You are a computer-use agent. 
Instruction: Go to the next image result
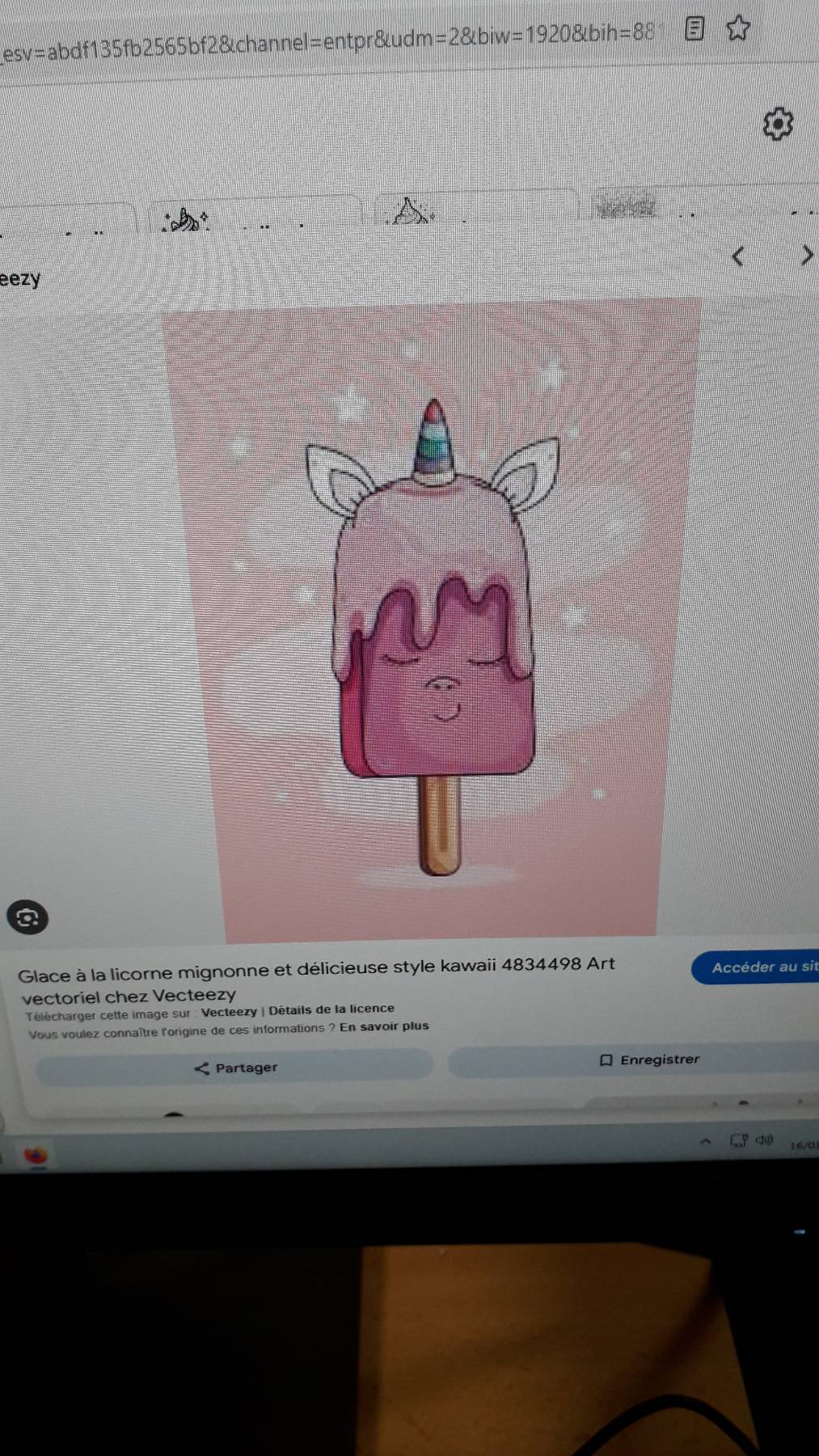[x=806, y=256]
